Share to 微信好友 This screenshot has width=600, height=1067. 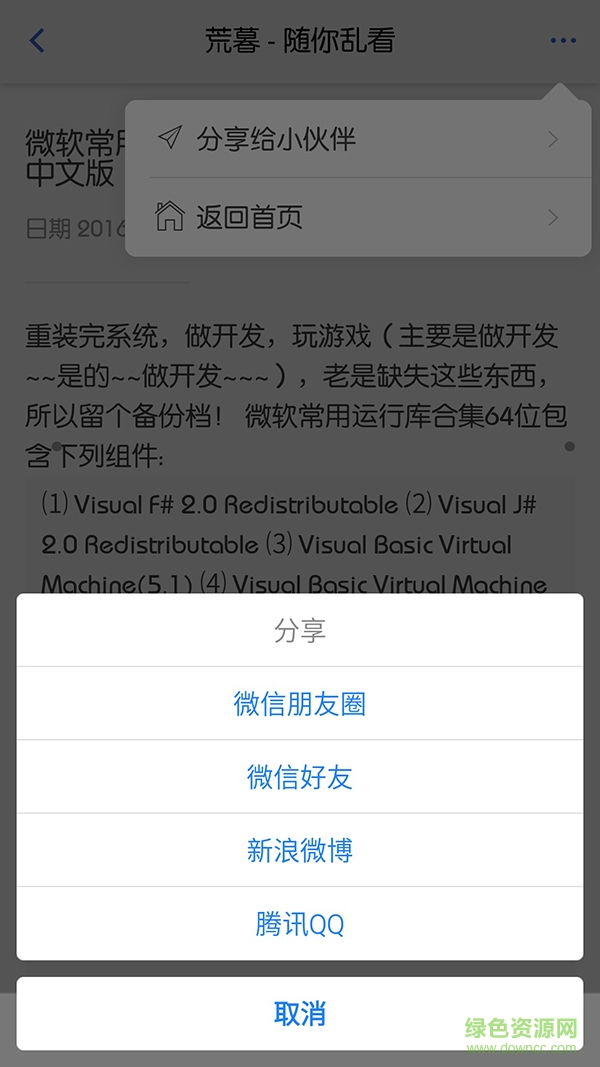coord(300,777)
